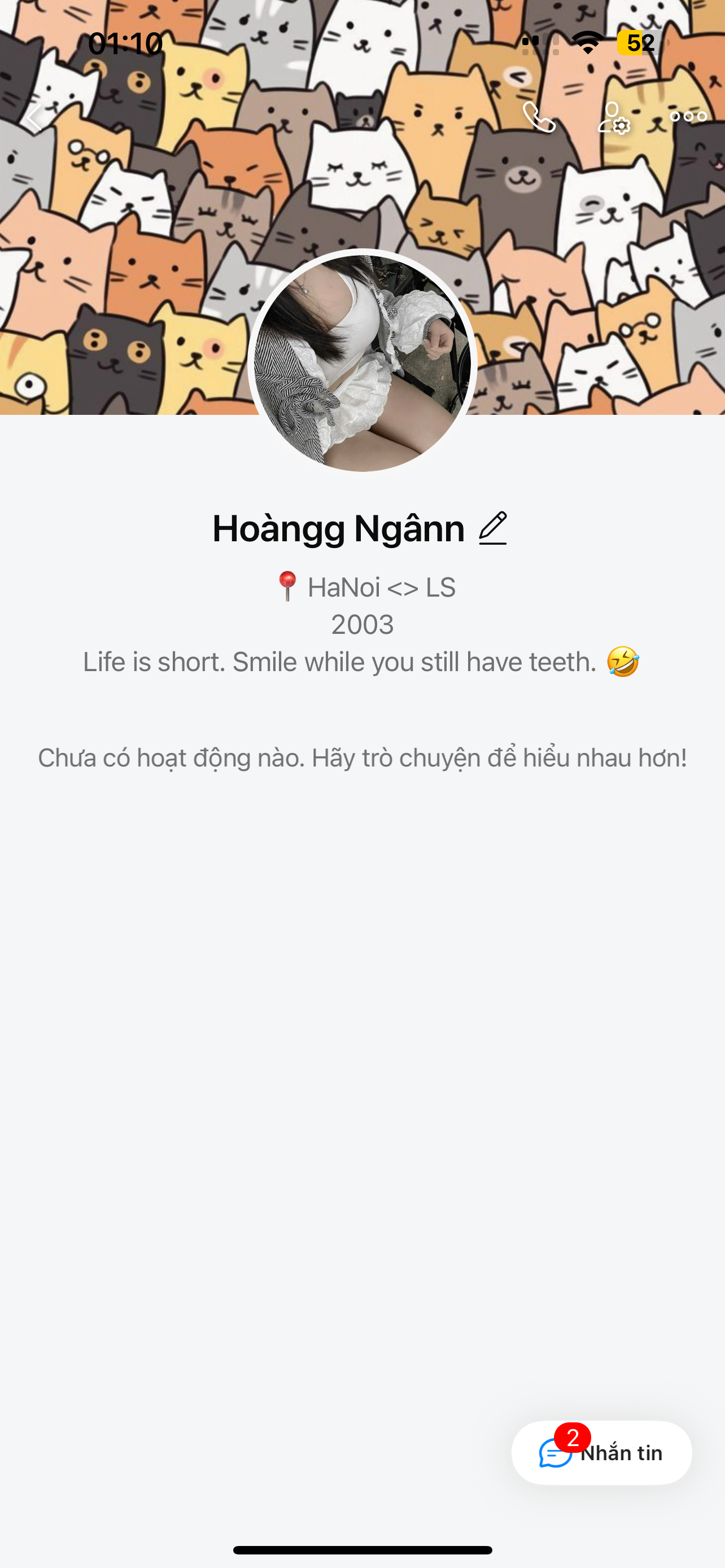Open the three-dot overflow menu
The width and height of the screenshot is (725, 1568).
688,116
